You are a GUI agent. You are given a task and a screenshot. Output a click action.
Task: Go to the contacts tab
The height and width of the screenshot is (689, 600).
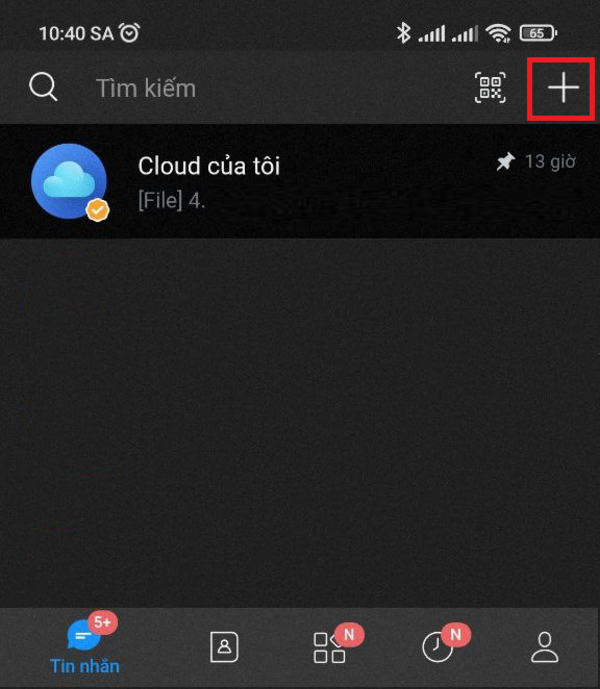(224, 647)
